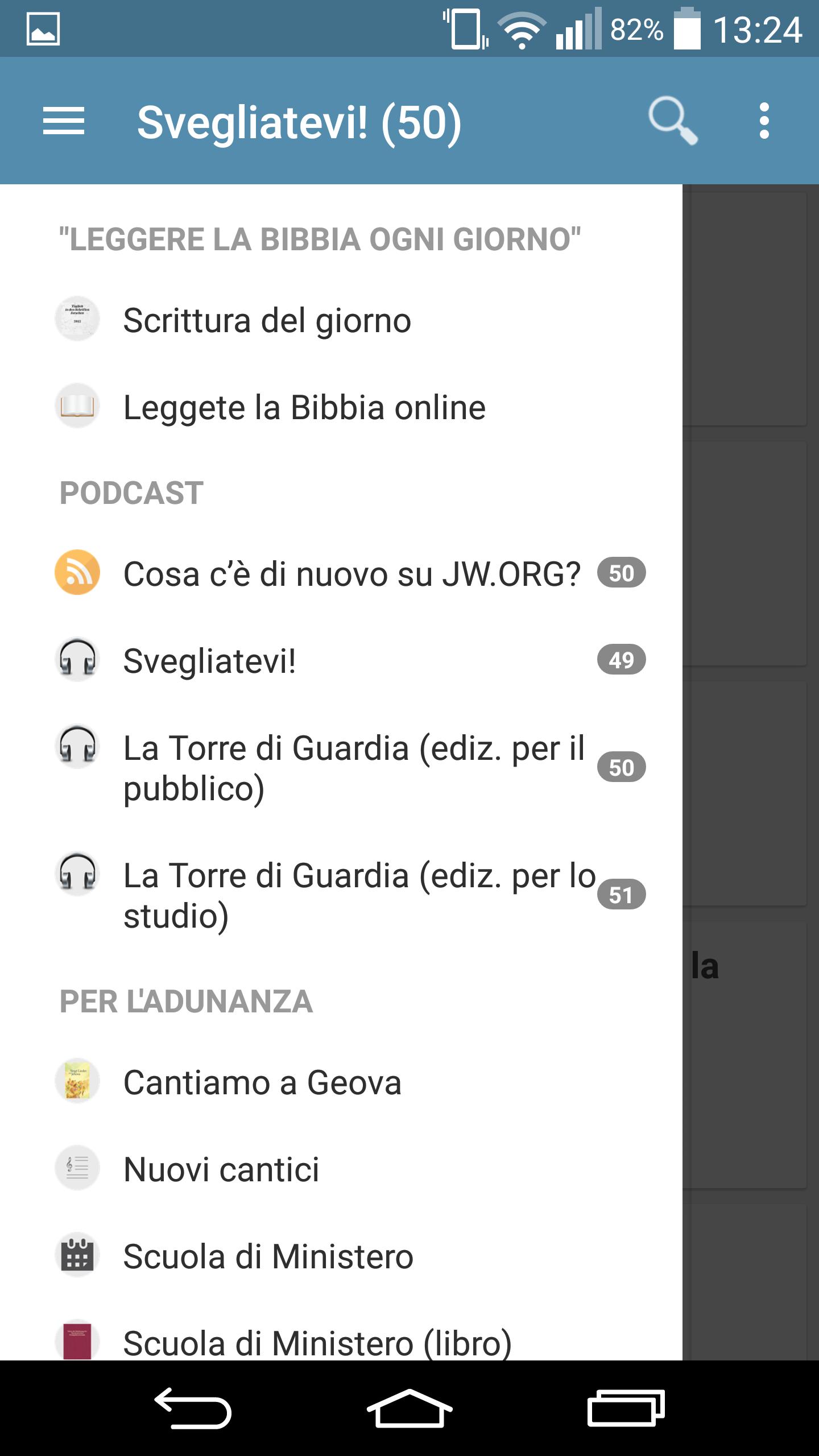This screenshot has width=819, height=1456.
Task: Tap the PODCAST section header
Action: click(131, 493)
